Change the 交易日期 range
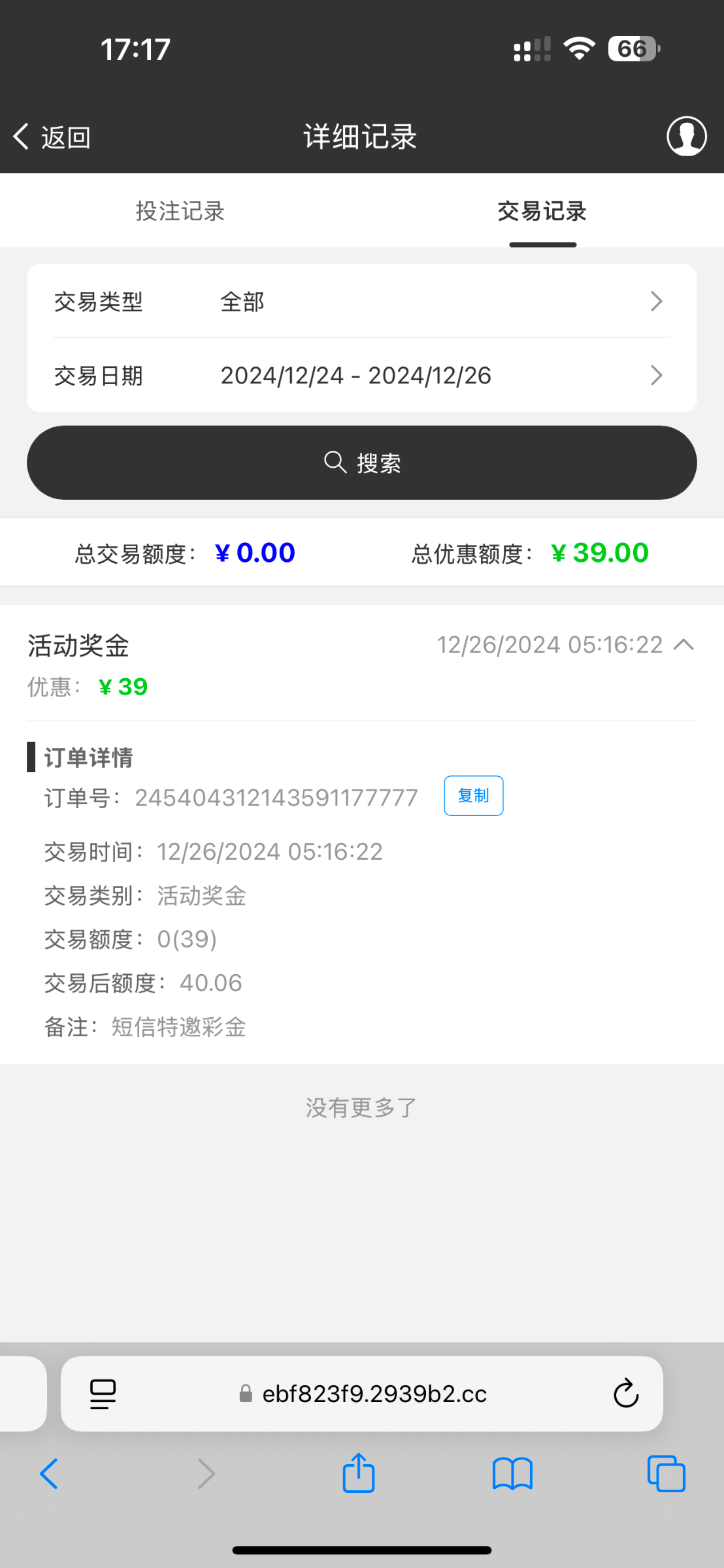 [362, 375]
